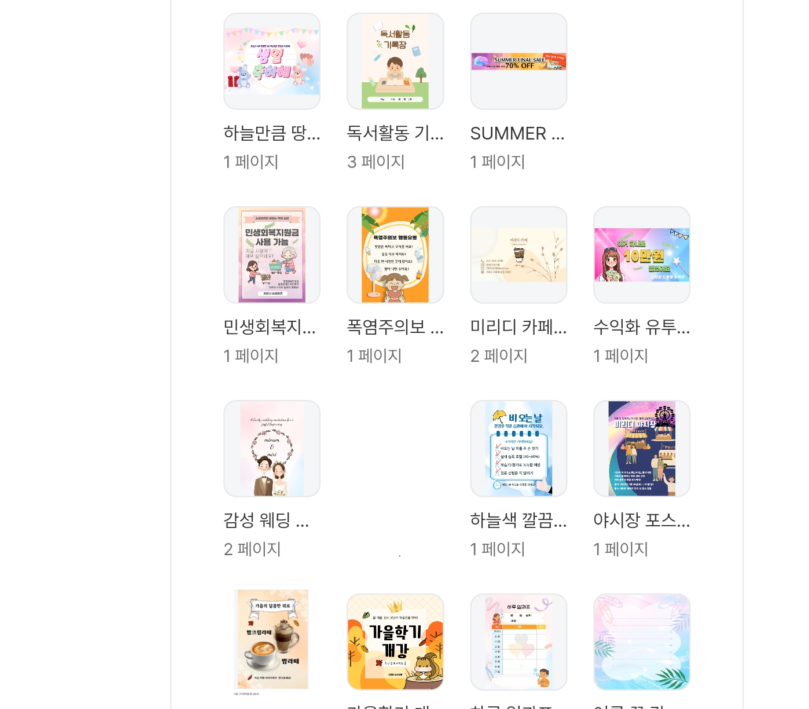Open the 야시장 포스터 design

641,449
